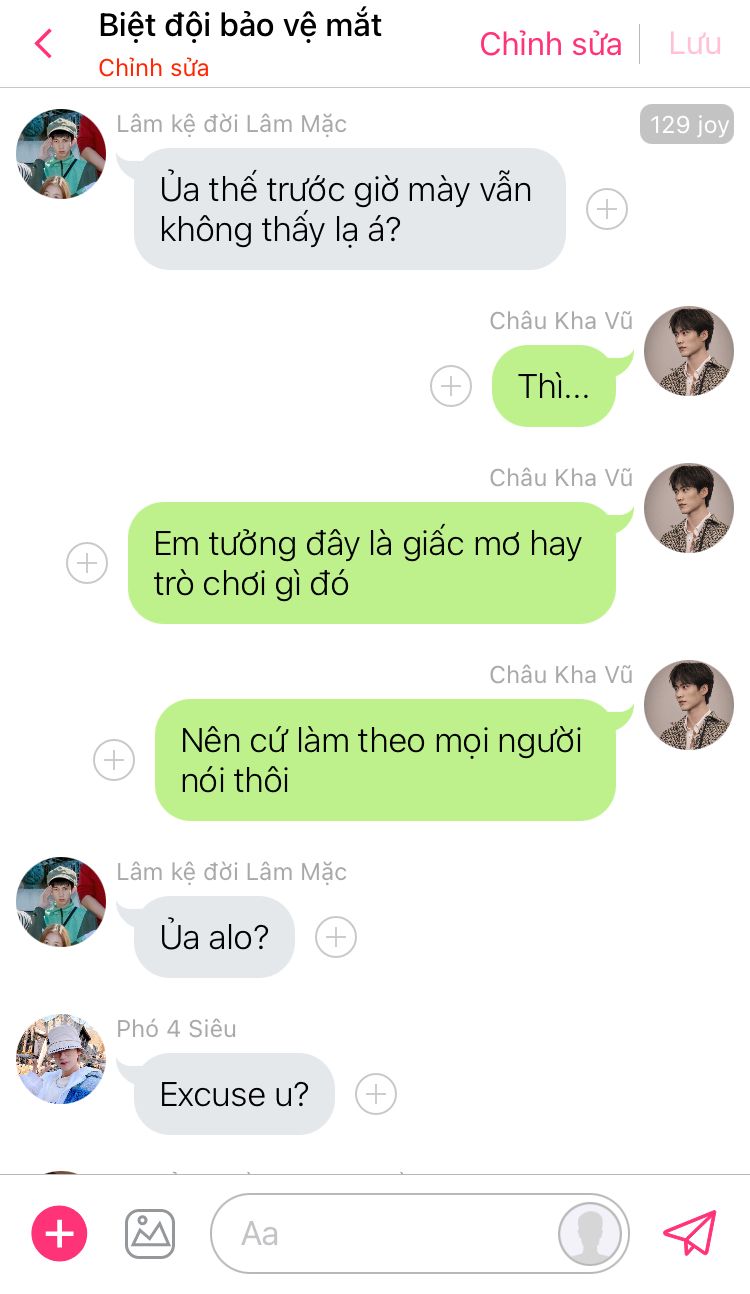
Task: Tap plus next to "Ủa thế trước giờ" message
Action: point(607,209)
